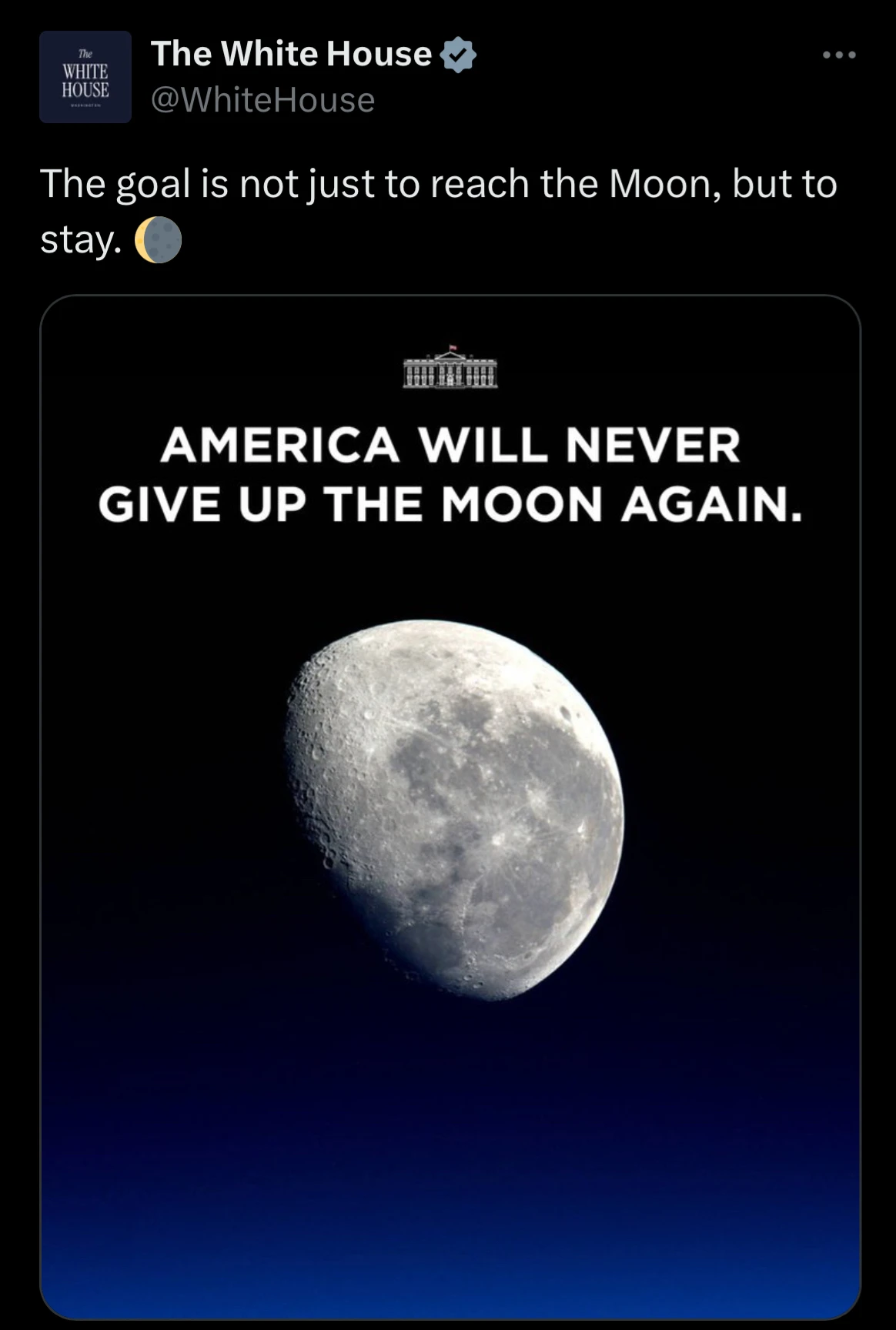
Task: Open the post's three-dot overflow menu
Action: [838, 55]
